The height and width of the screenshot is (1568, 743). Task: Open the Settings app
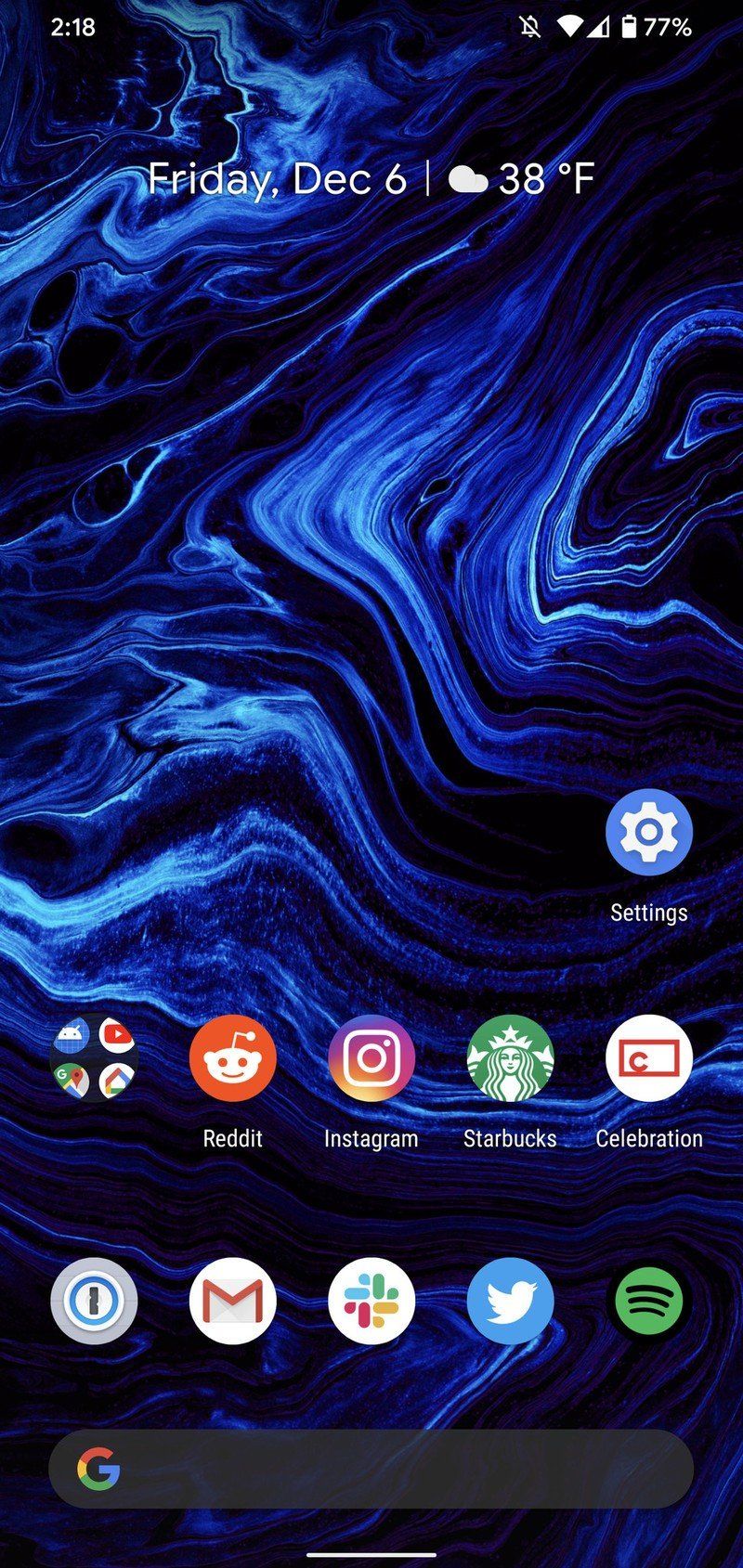click(648, 833)
